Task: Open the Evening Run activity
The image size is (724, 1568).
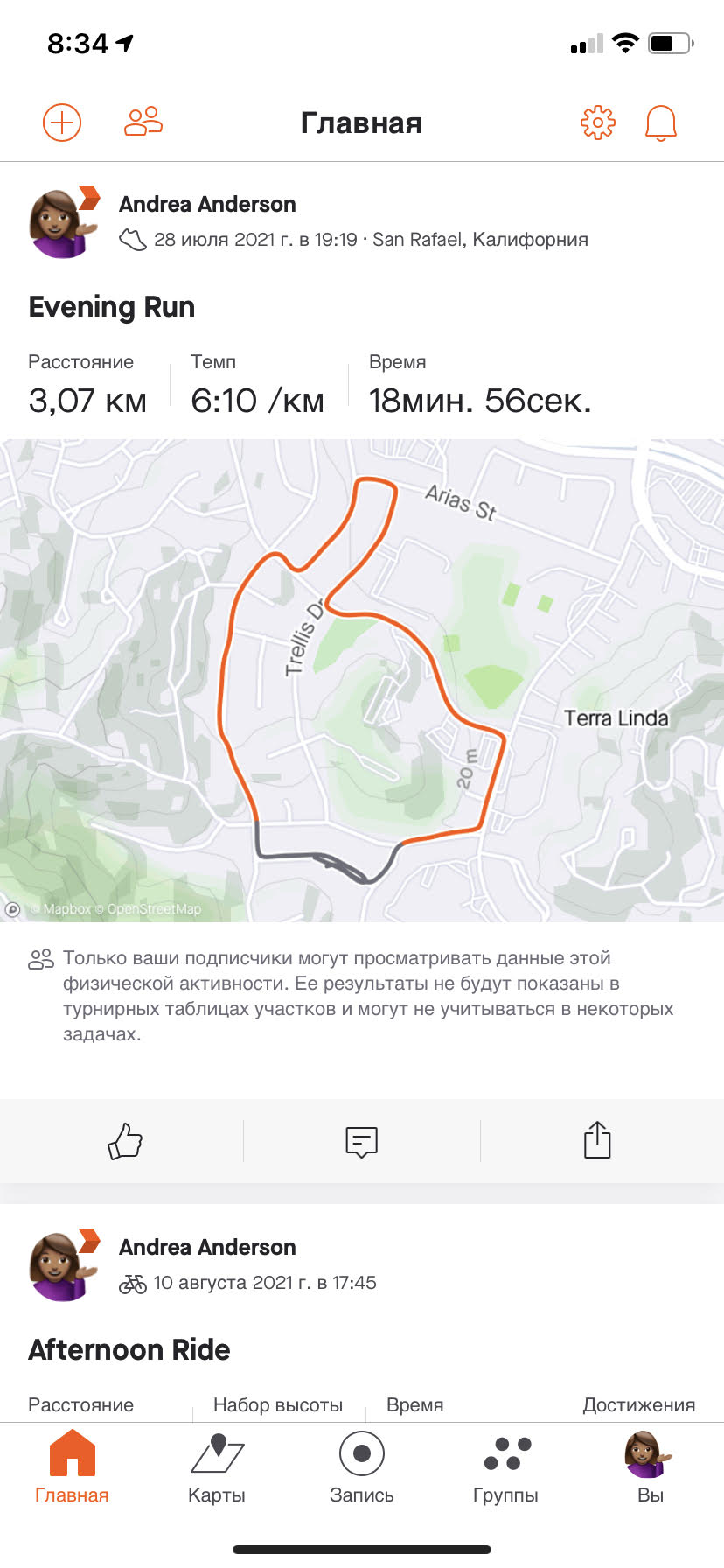Action: click(x=112, y=307)
